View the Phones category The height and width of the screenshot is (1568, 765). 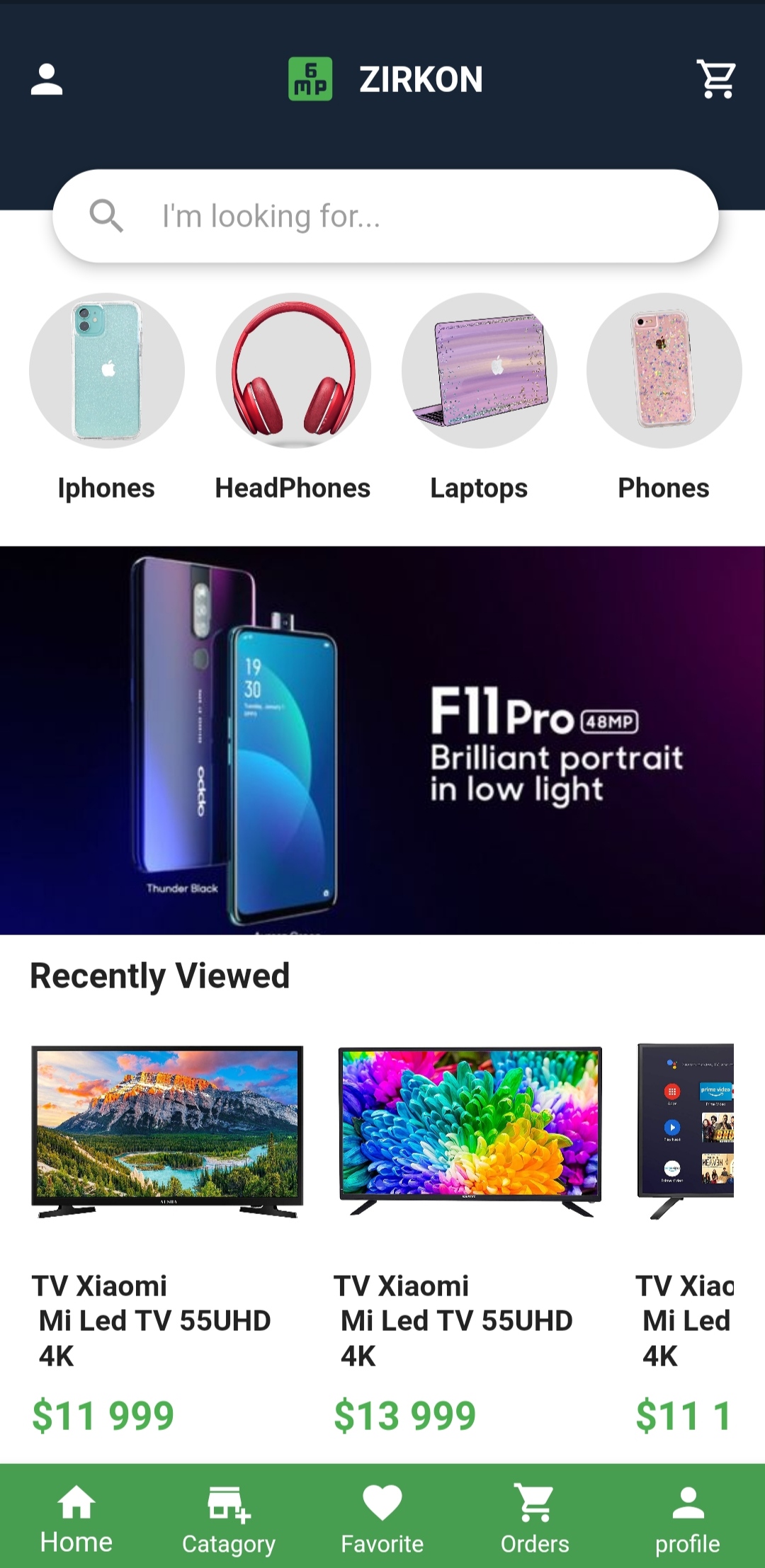pos(664,398)
